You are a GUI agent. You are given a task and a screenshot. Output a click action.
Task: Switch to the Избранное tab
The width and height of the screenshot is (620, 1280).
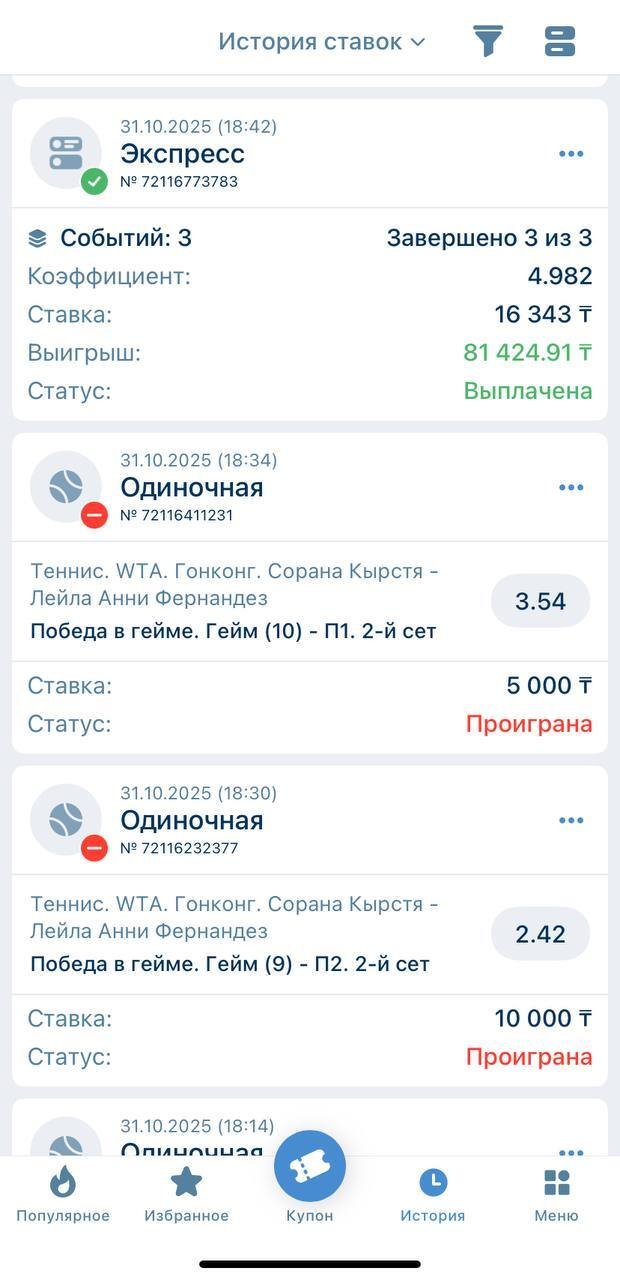tap(187, 1195)
